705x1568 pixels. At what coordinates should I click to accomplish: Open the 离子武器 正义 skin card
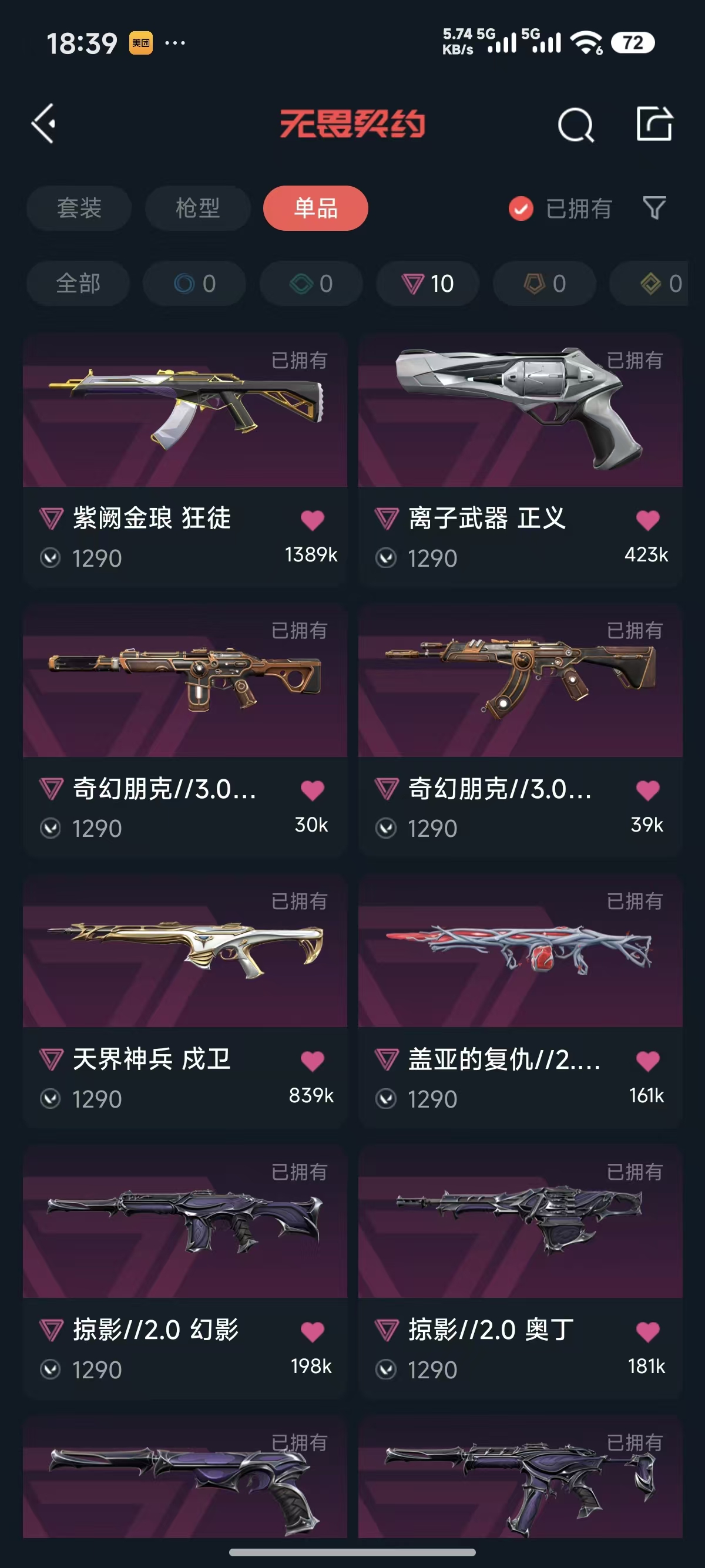coord(521,460)
